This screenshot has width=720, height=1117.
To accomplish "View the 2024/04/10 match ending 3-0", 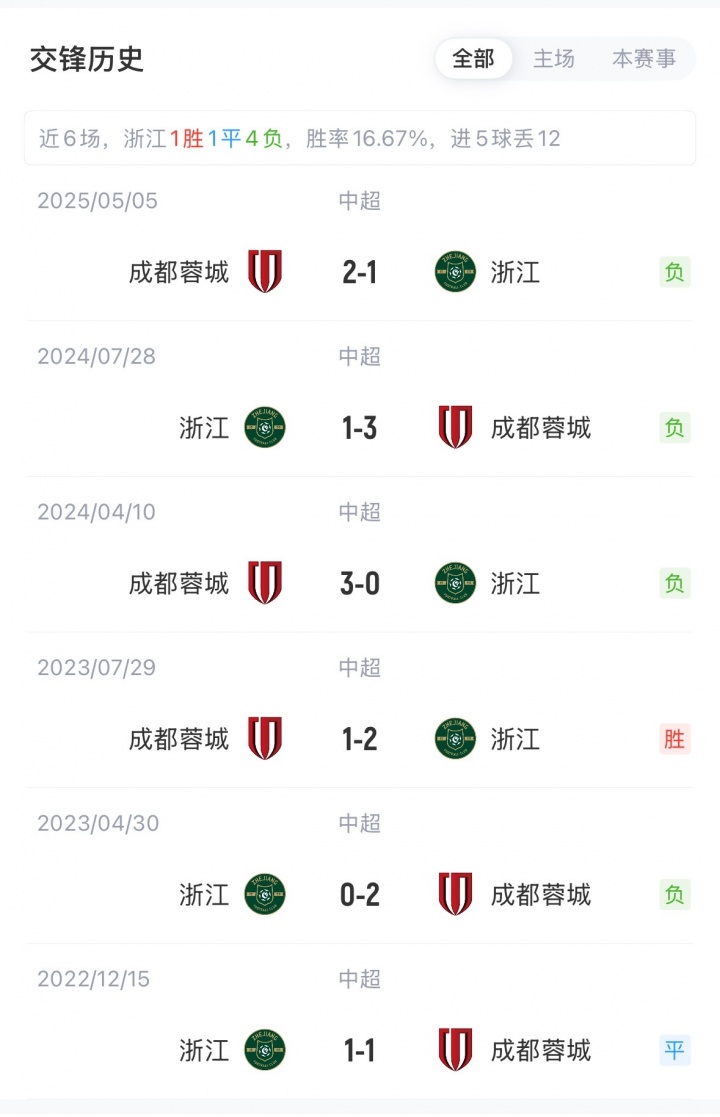I will click(359, 583).
